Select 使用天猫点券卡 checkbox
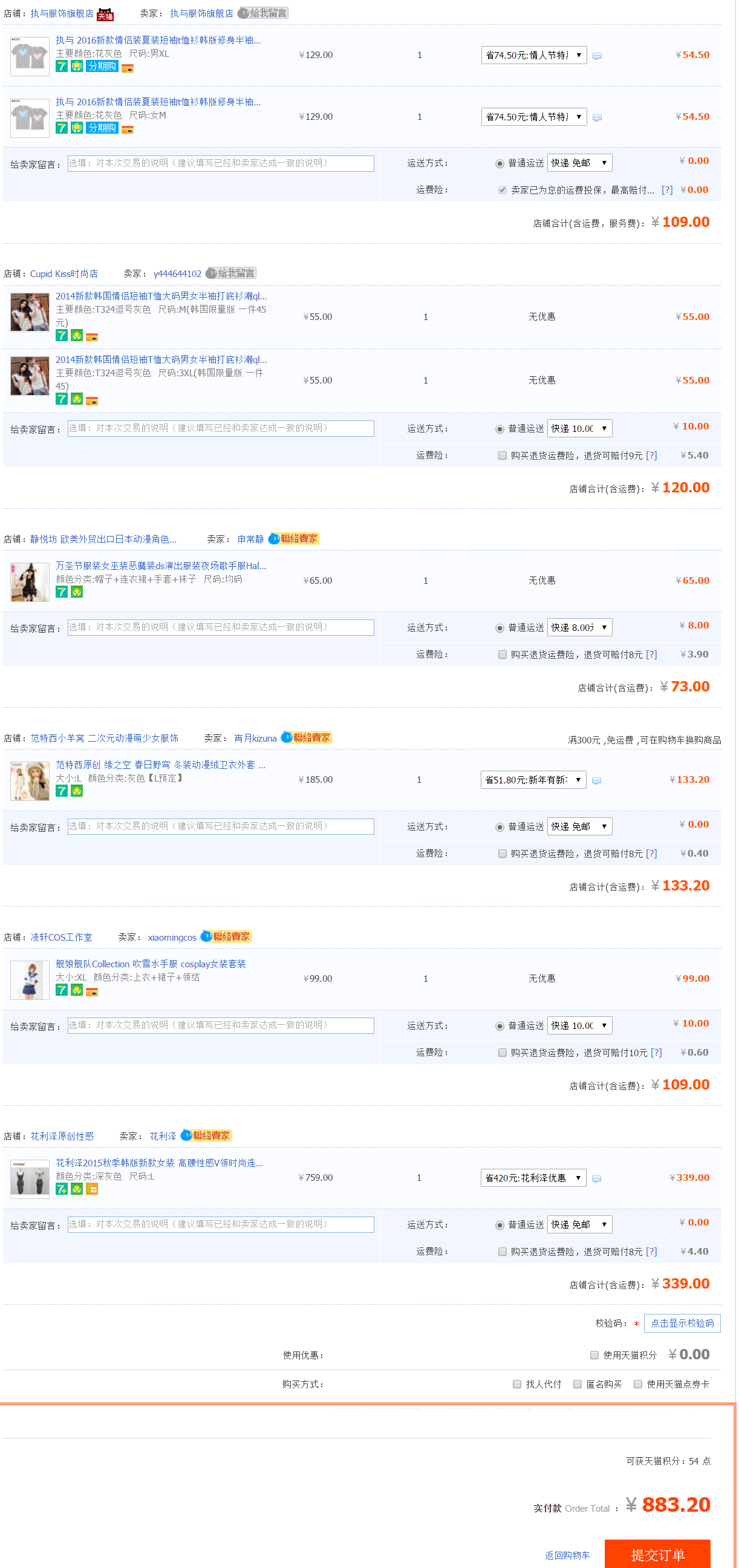The width and height of the screenshot is (739, 1568). point(639,1384)
